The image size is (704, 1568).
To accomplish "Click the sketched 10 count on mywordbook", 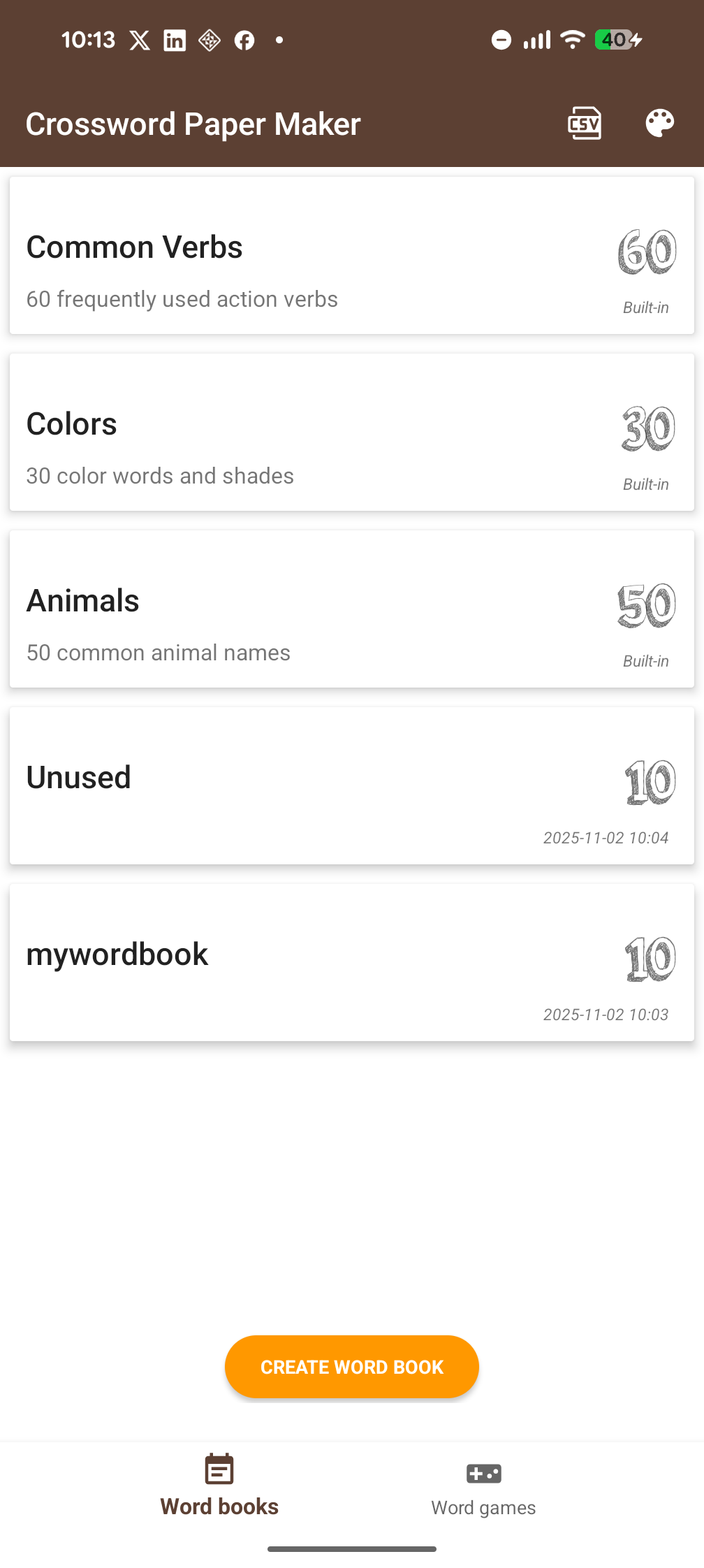I will [651, 958].
